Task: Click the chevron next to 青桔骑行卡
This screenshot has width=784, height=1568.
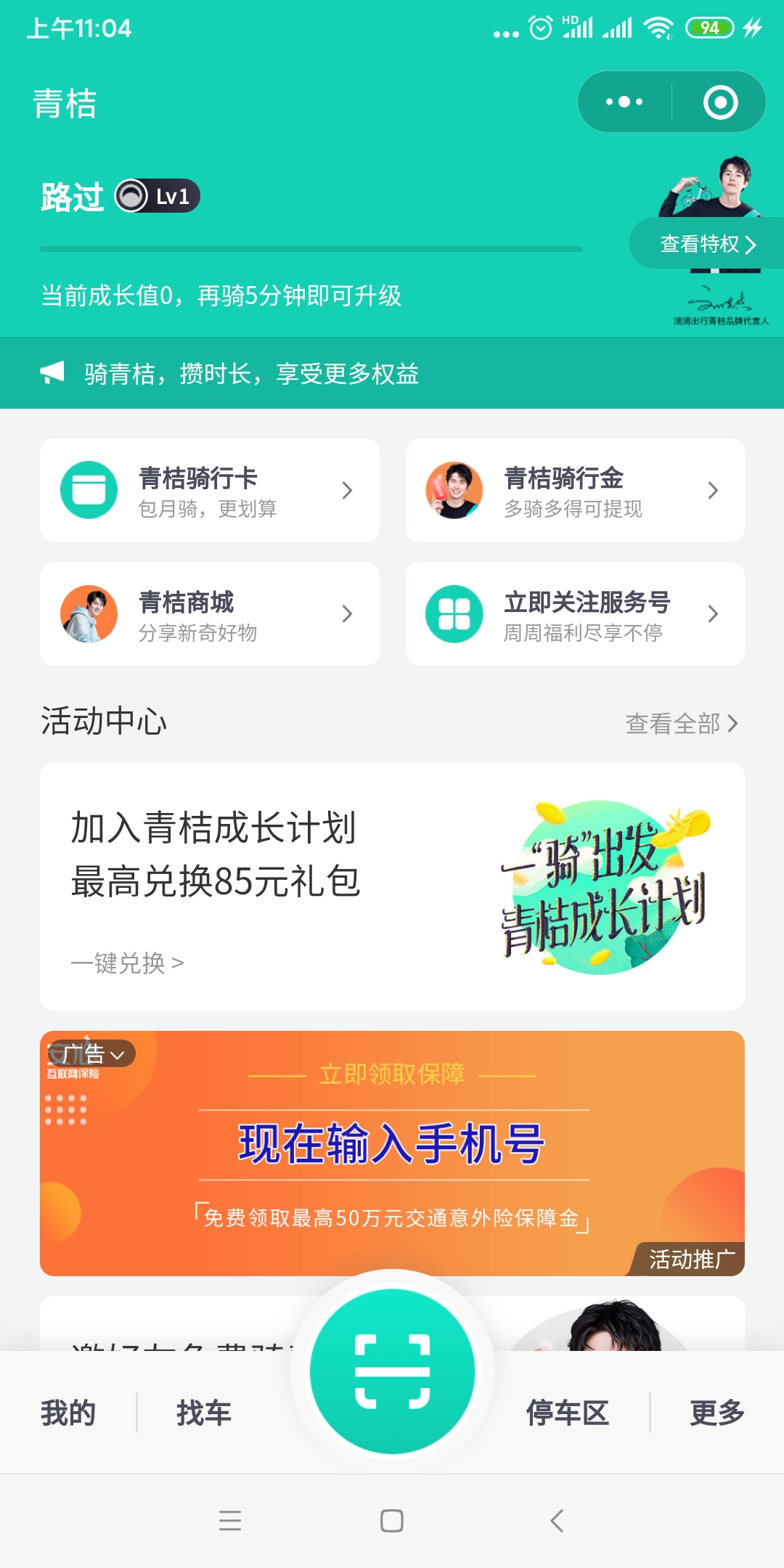Action: tap(347, 490)
